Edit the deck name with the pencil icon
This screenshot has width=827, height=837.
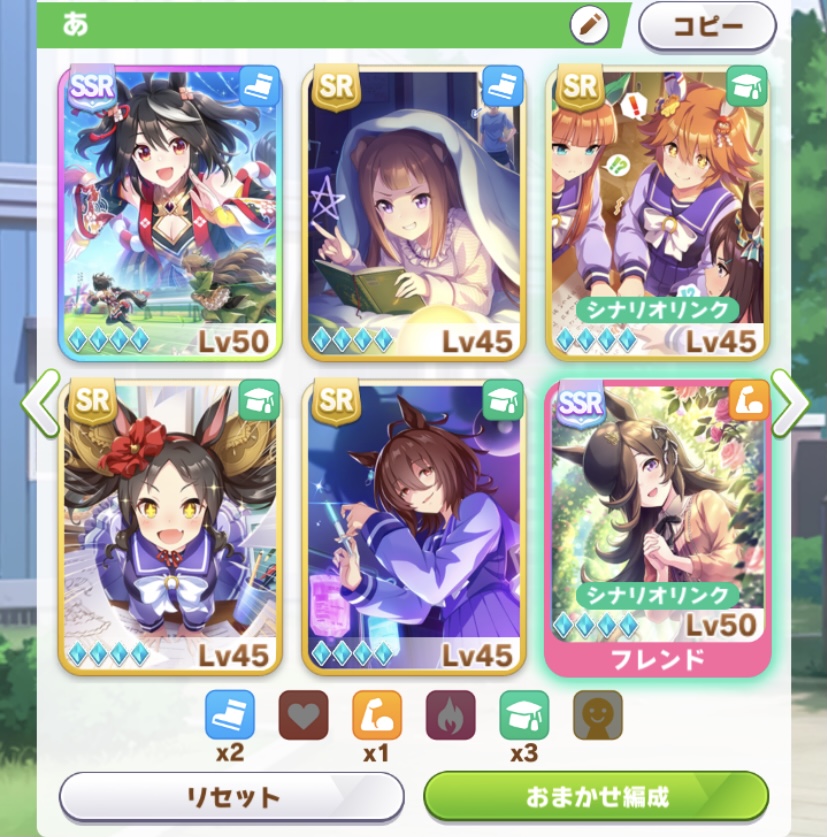[589, 25]
